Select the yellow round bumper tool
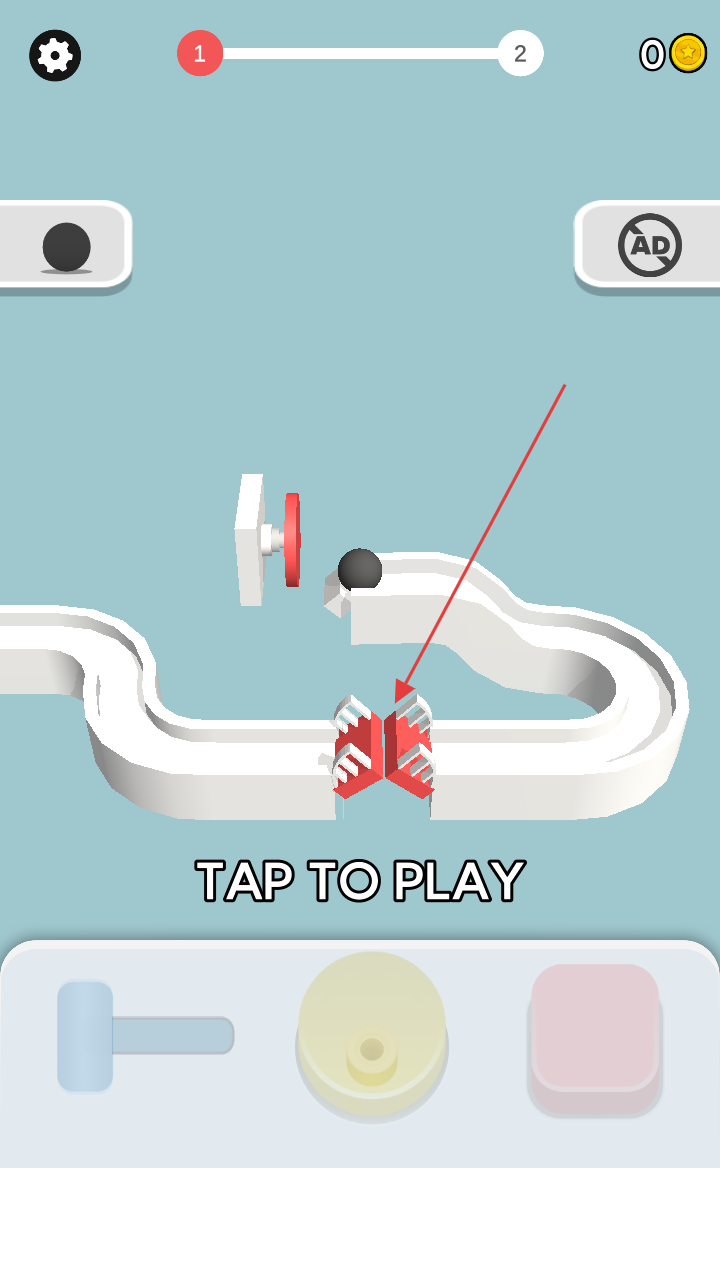 372,1036
